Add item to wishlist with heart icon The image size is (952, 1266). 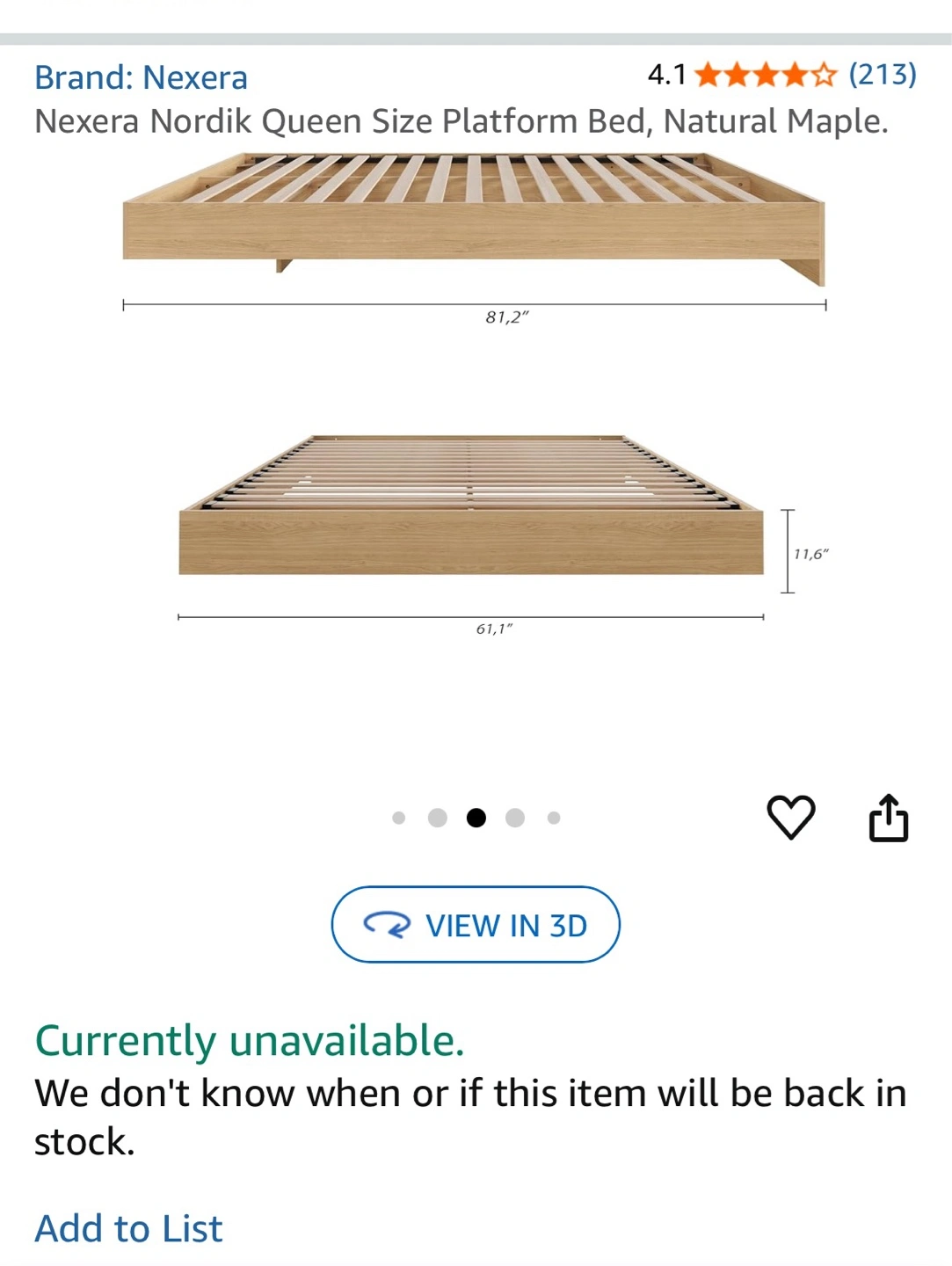(791, 817)
